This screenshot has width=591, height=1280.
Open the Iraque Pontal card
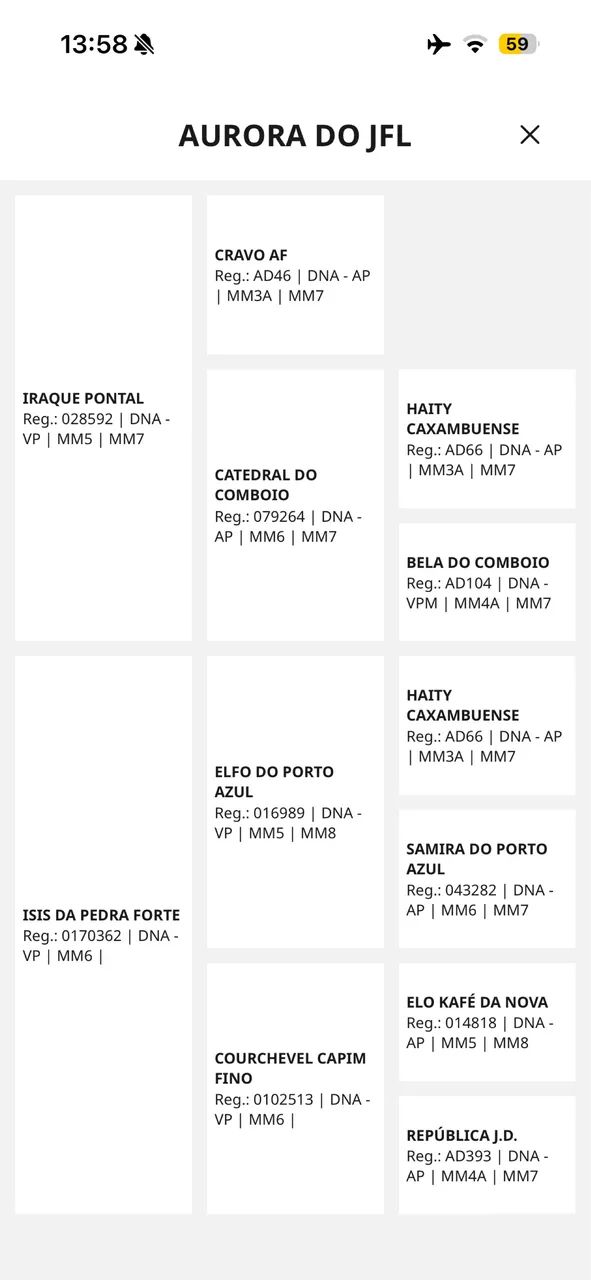click(x=103, y=418)
